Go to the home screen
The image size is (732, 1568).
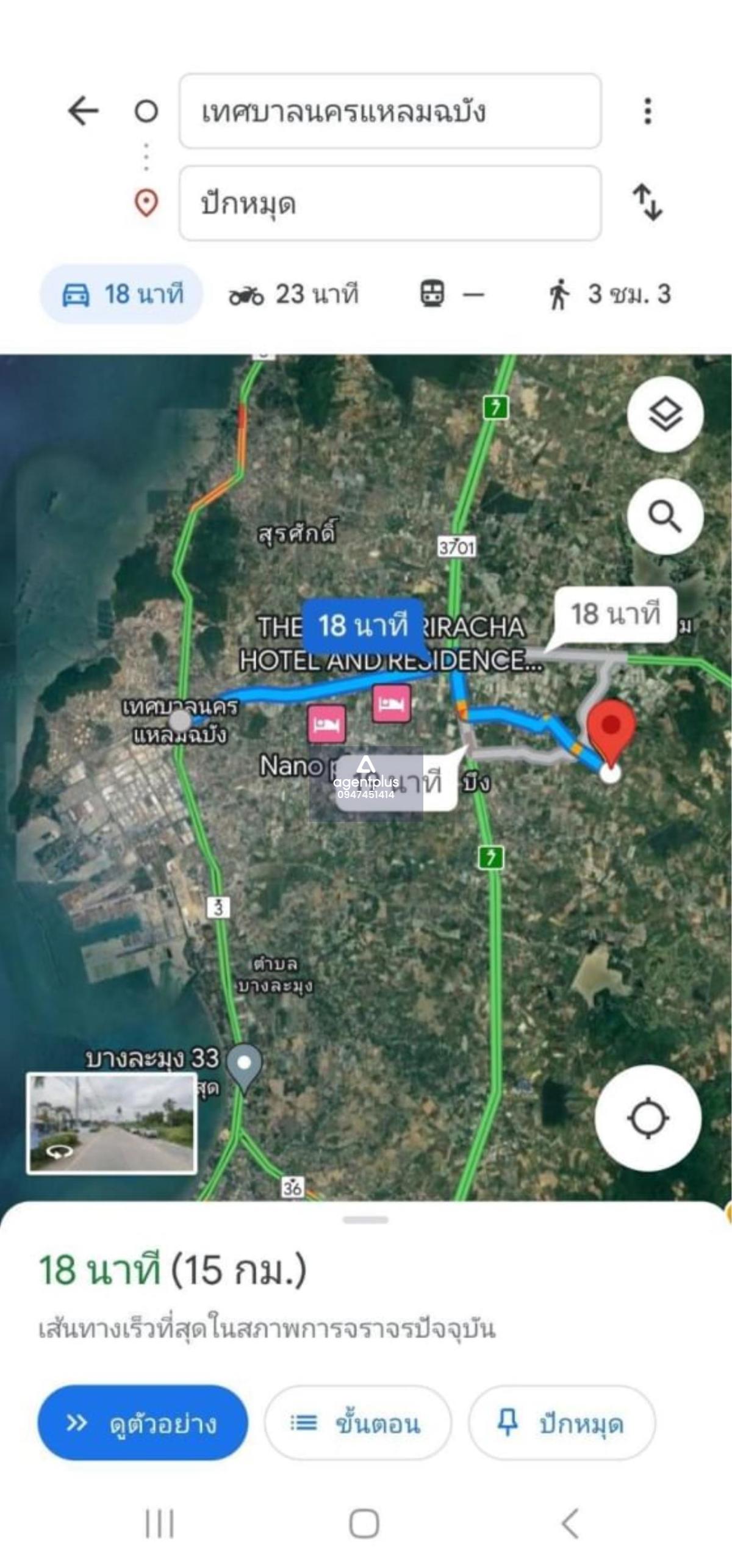point(364,1523)
